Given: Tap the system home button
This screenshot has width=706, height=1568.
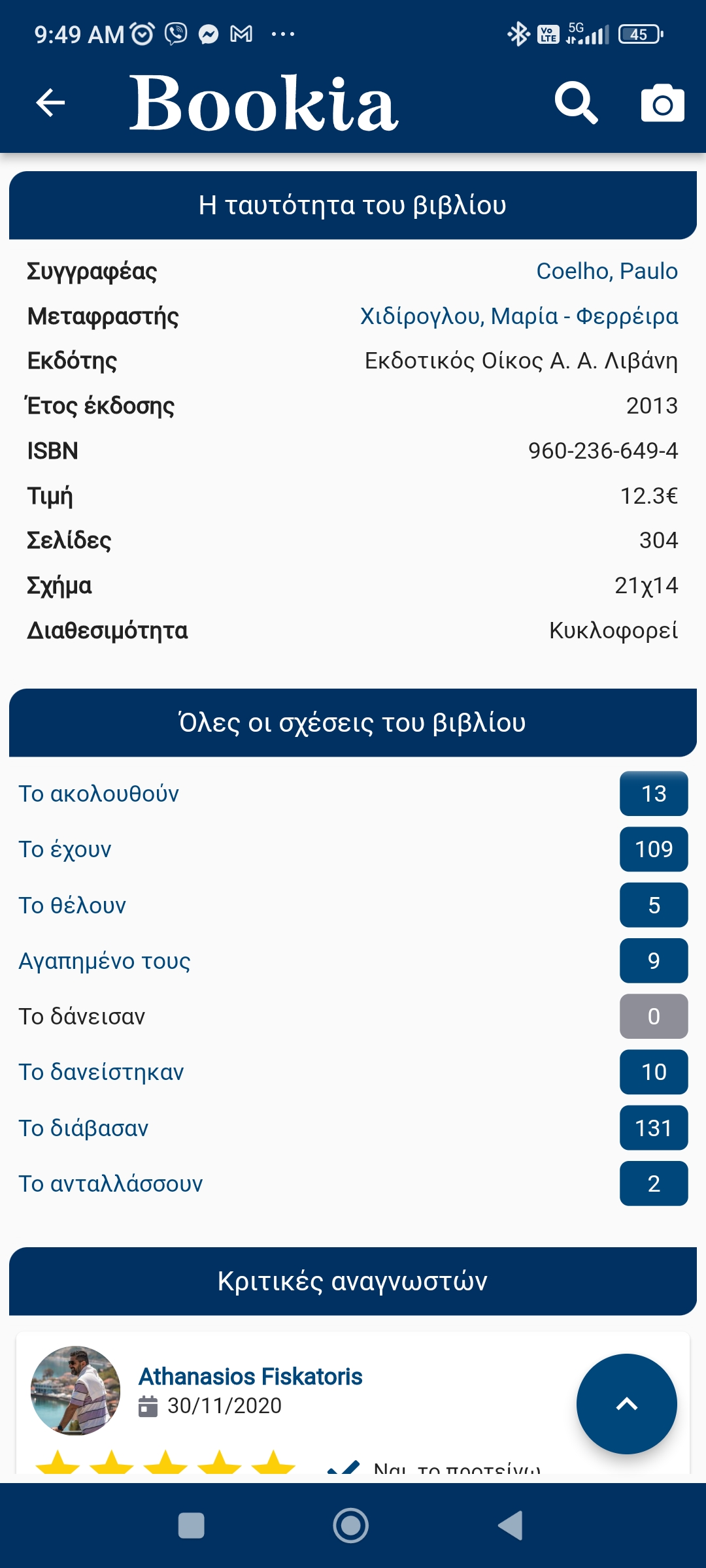Looking at the screenshot, I should tap(351, 1526).
